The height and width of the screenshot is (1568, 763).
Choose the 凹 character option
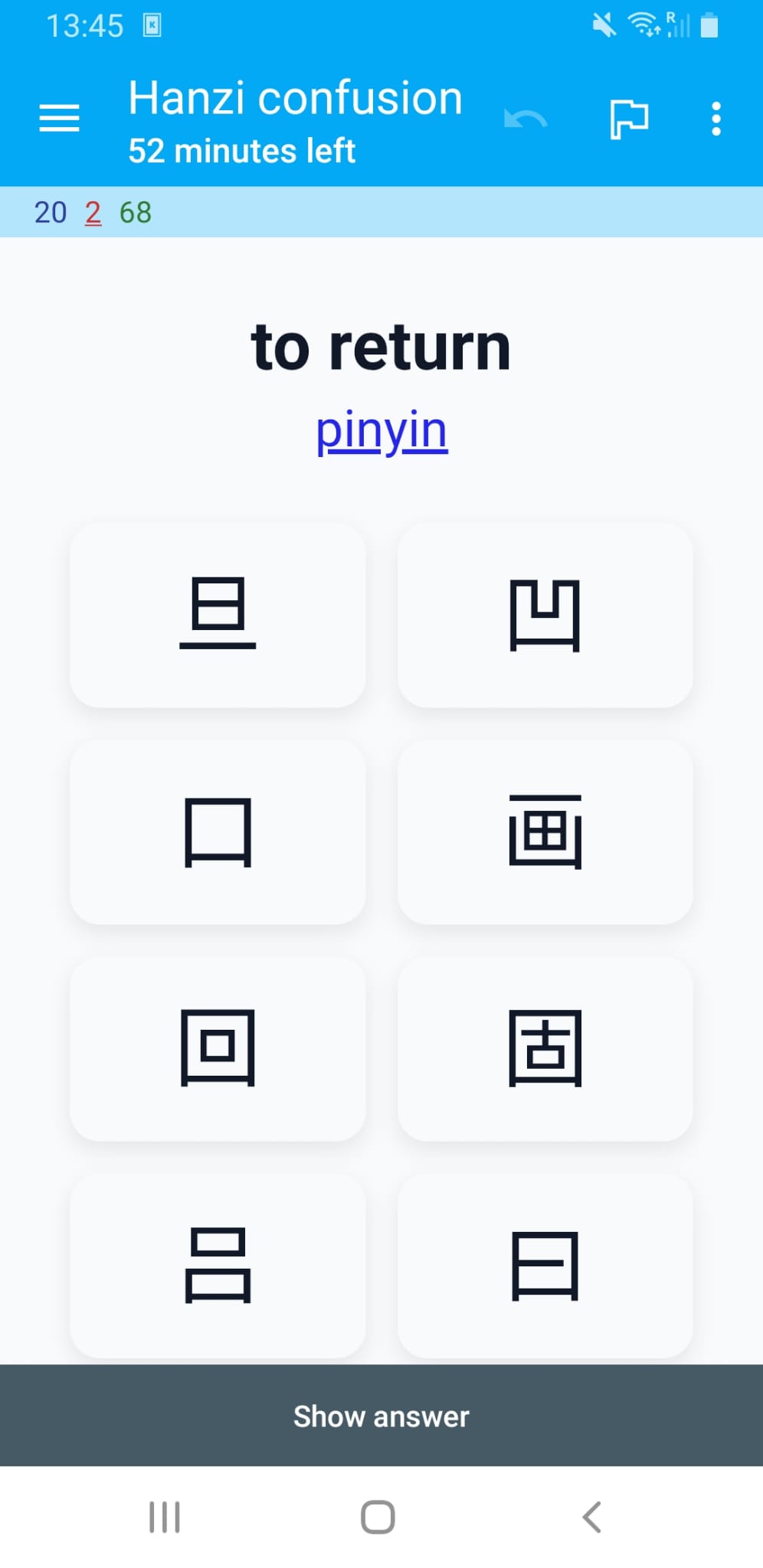[545, 615]
